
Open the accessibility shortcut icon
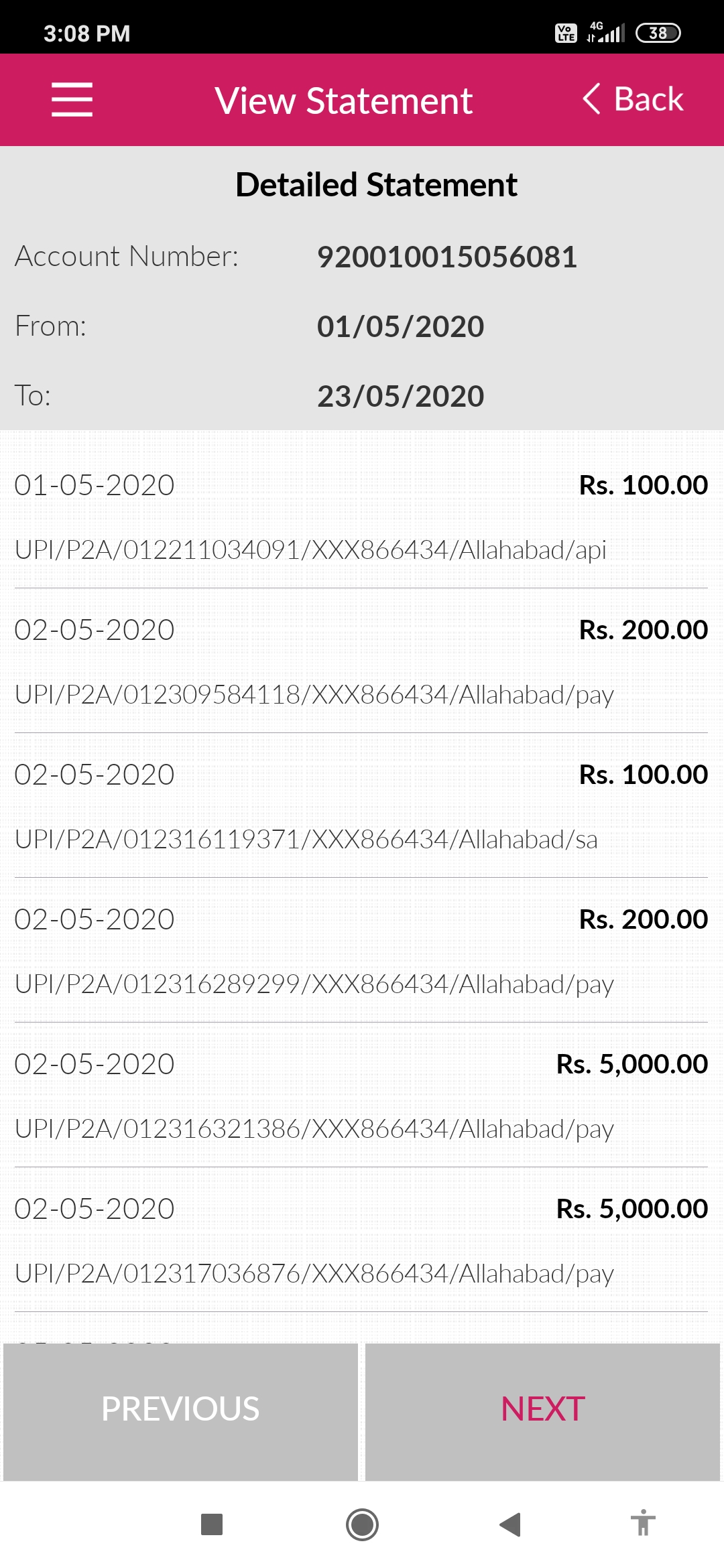[643, 1523]
